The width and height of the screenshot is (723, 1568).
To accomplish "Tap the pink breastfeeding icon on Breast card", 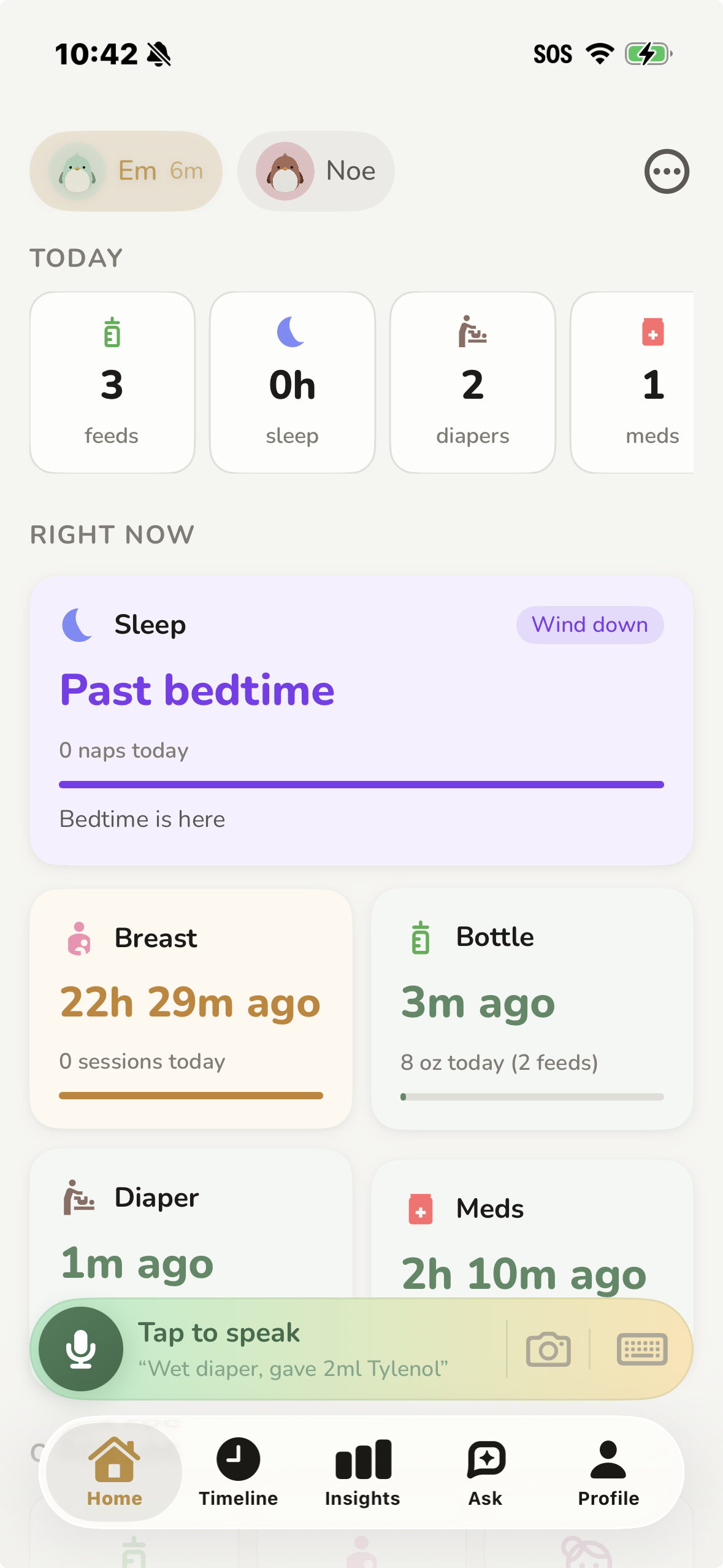I will [80, 937].
